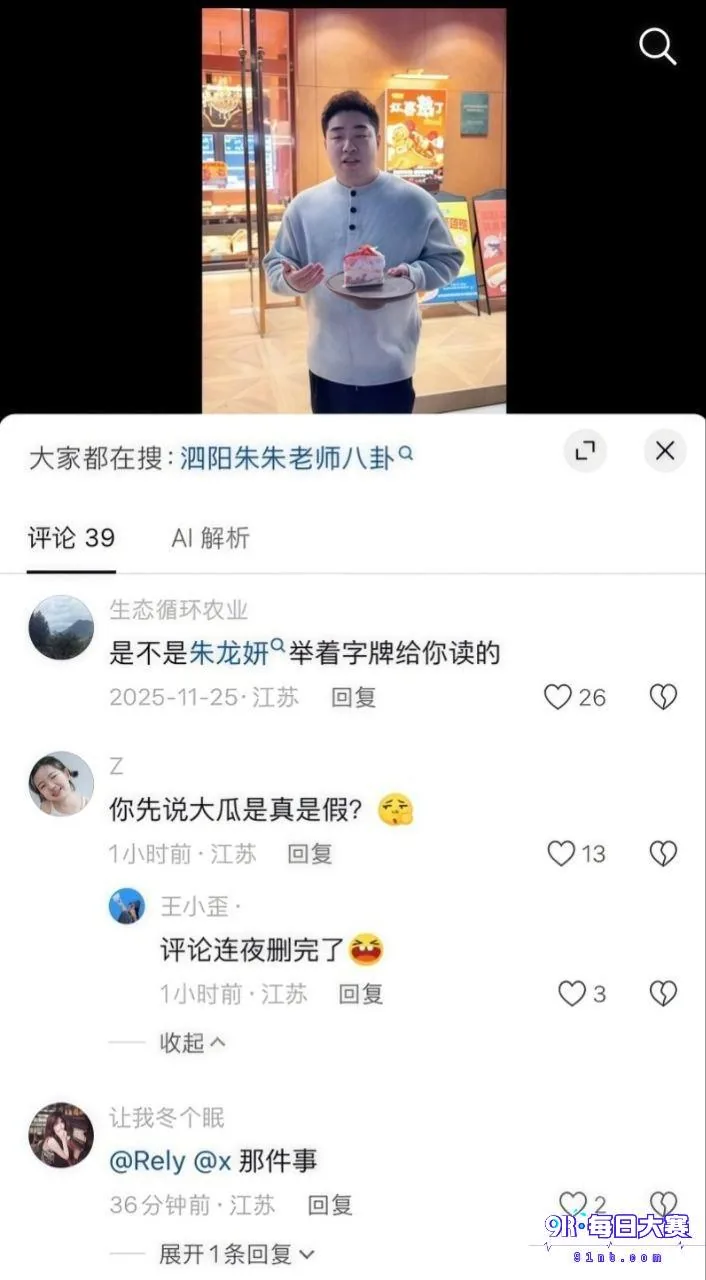Viewport: 706px width, 1280px height.
Task: Reply to 让我冬个眠's comment
Action: coord(330,1206)
